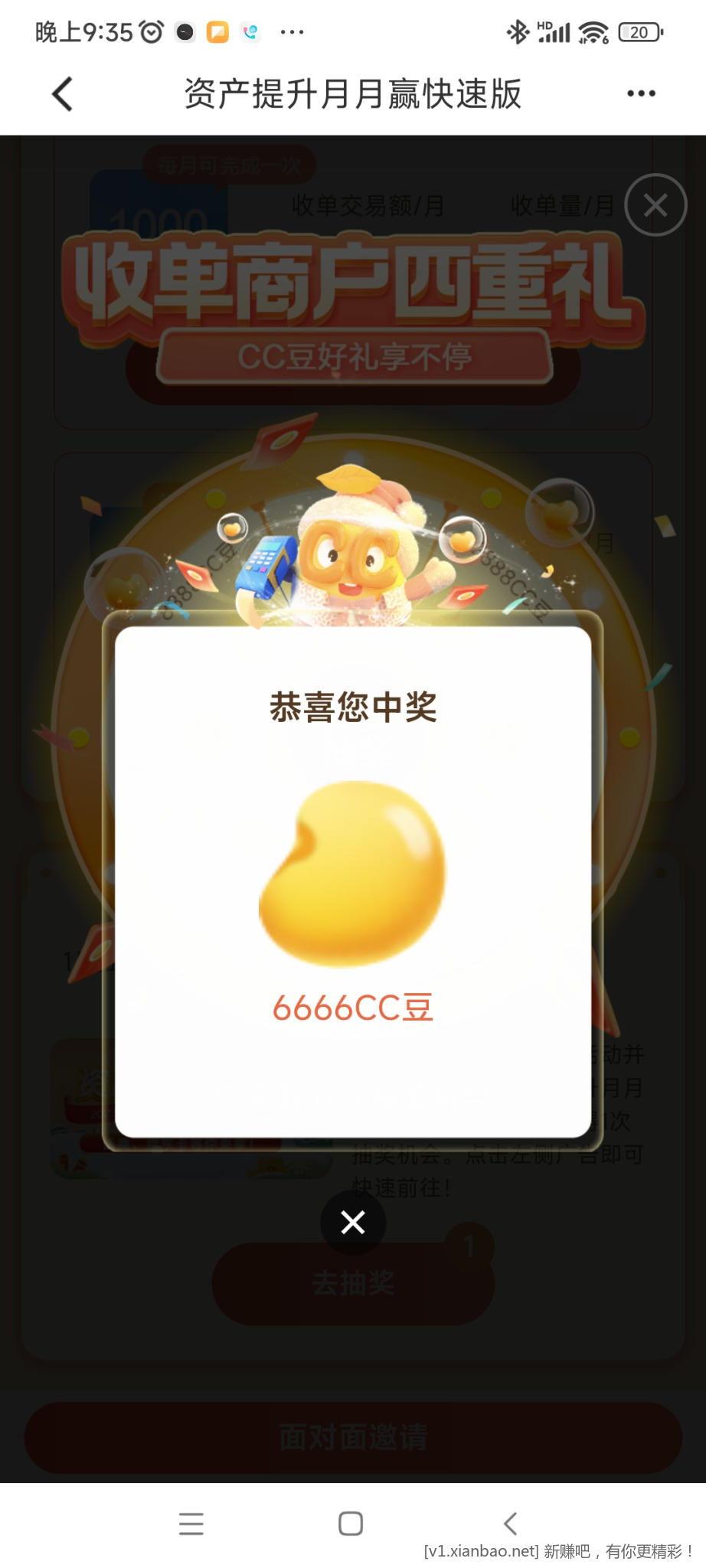
Task: Close the banner using the circled X at top right
Action: 655,205
